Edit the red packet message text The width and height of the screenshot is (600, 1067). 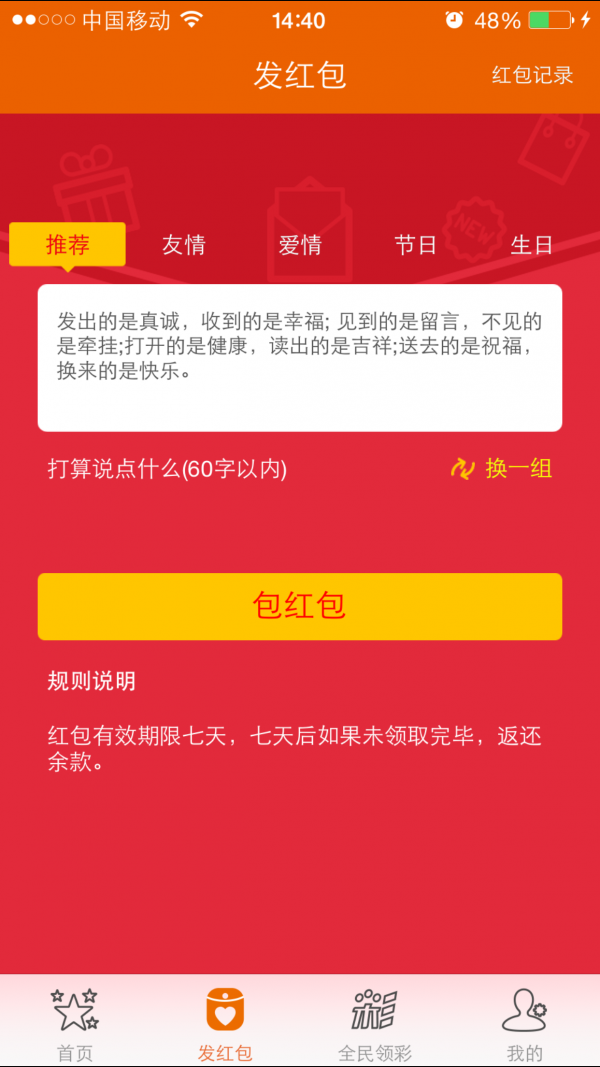[300, 357]
